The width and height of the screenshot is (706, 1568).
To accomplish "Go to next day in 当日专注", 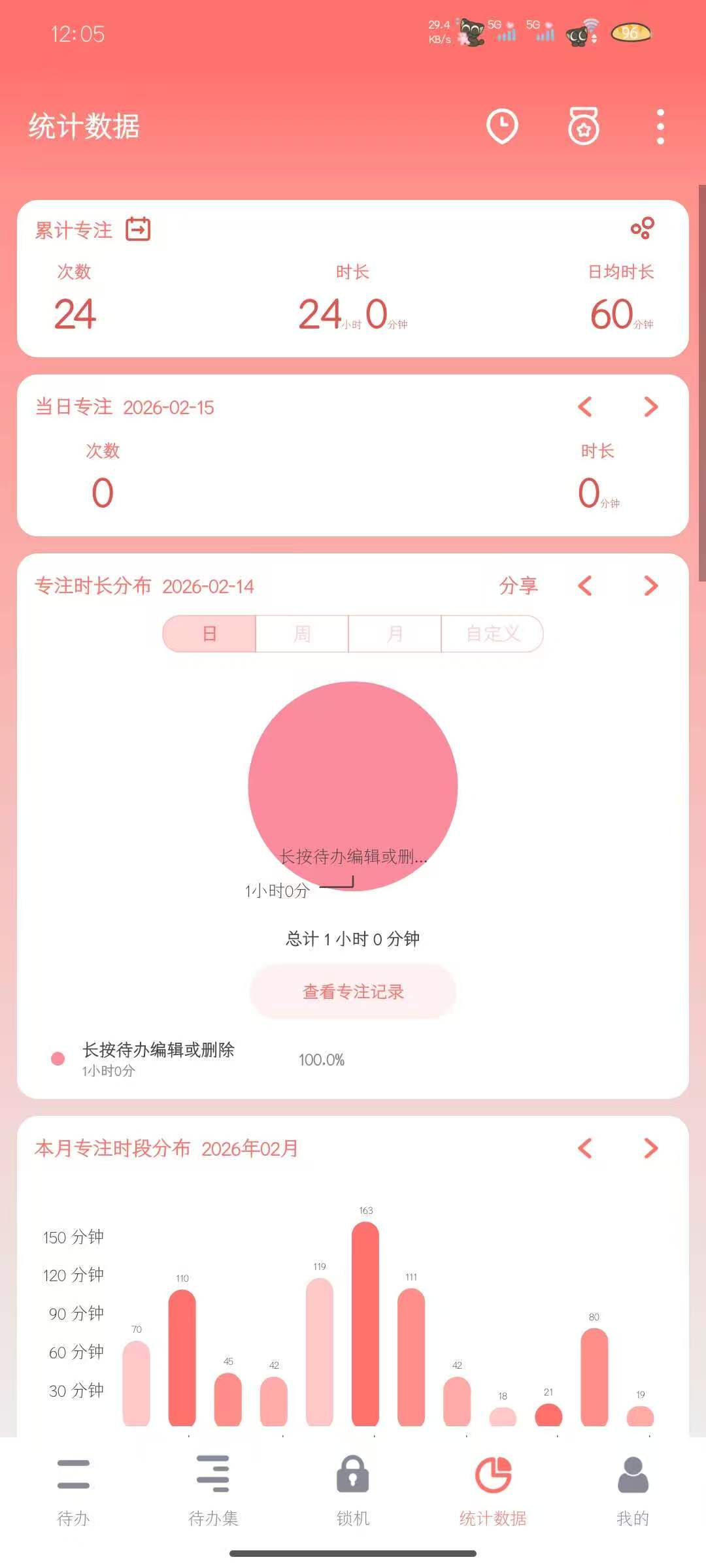I will pos(650,407).
